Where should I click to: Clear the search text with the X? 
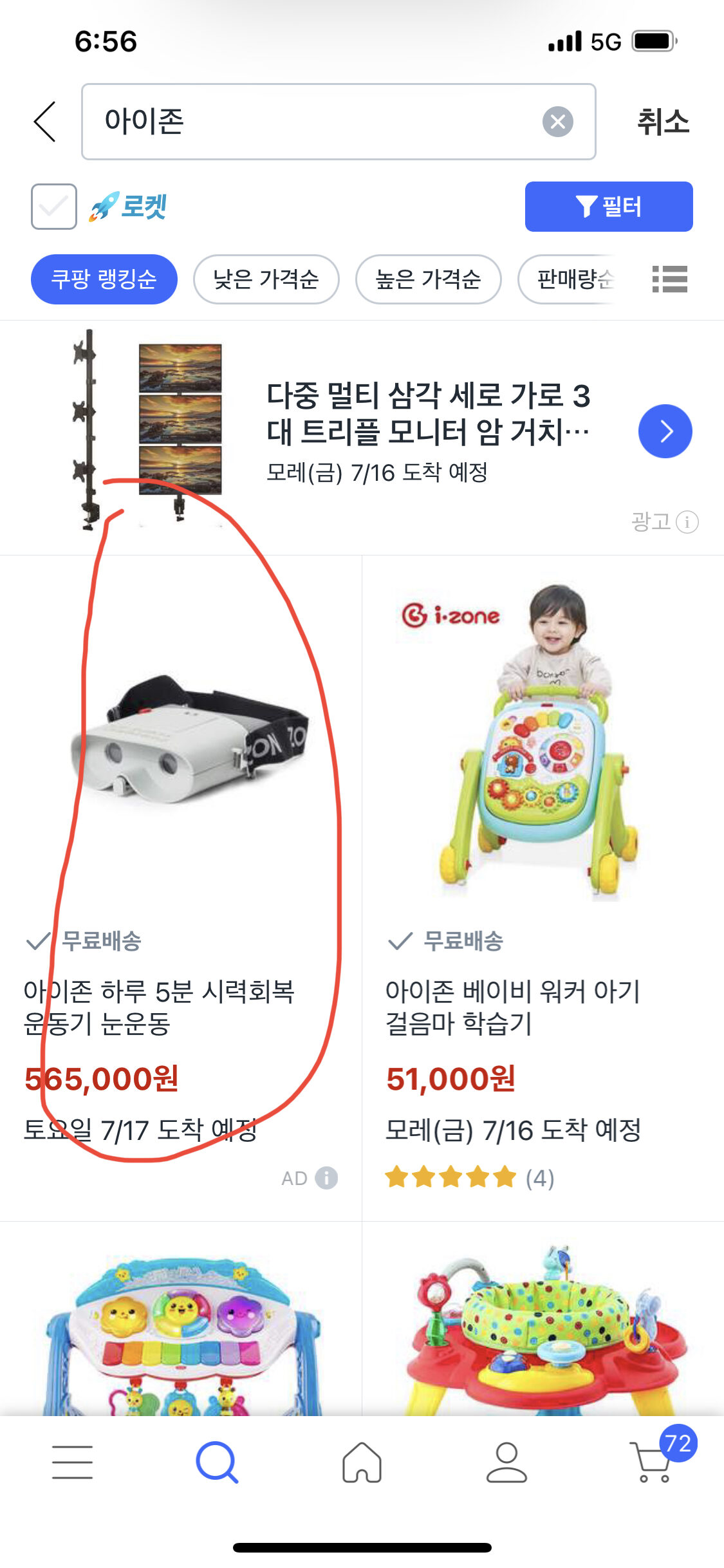tap(557, 122)
